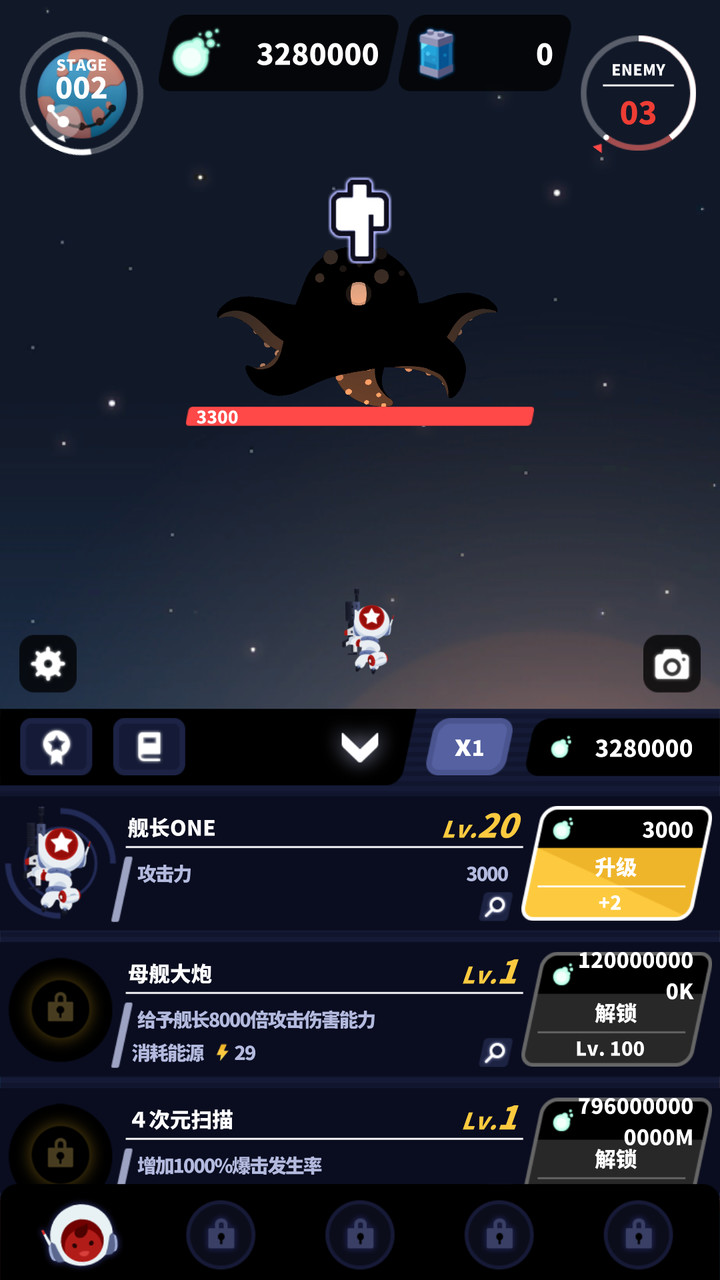720x1280 pixels.
Task: Open the book/log icon
Action: (x=148, y=747)
